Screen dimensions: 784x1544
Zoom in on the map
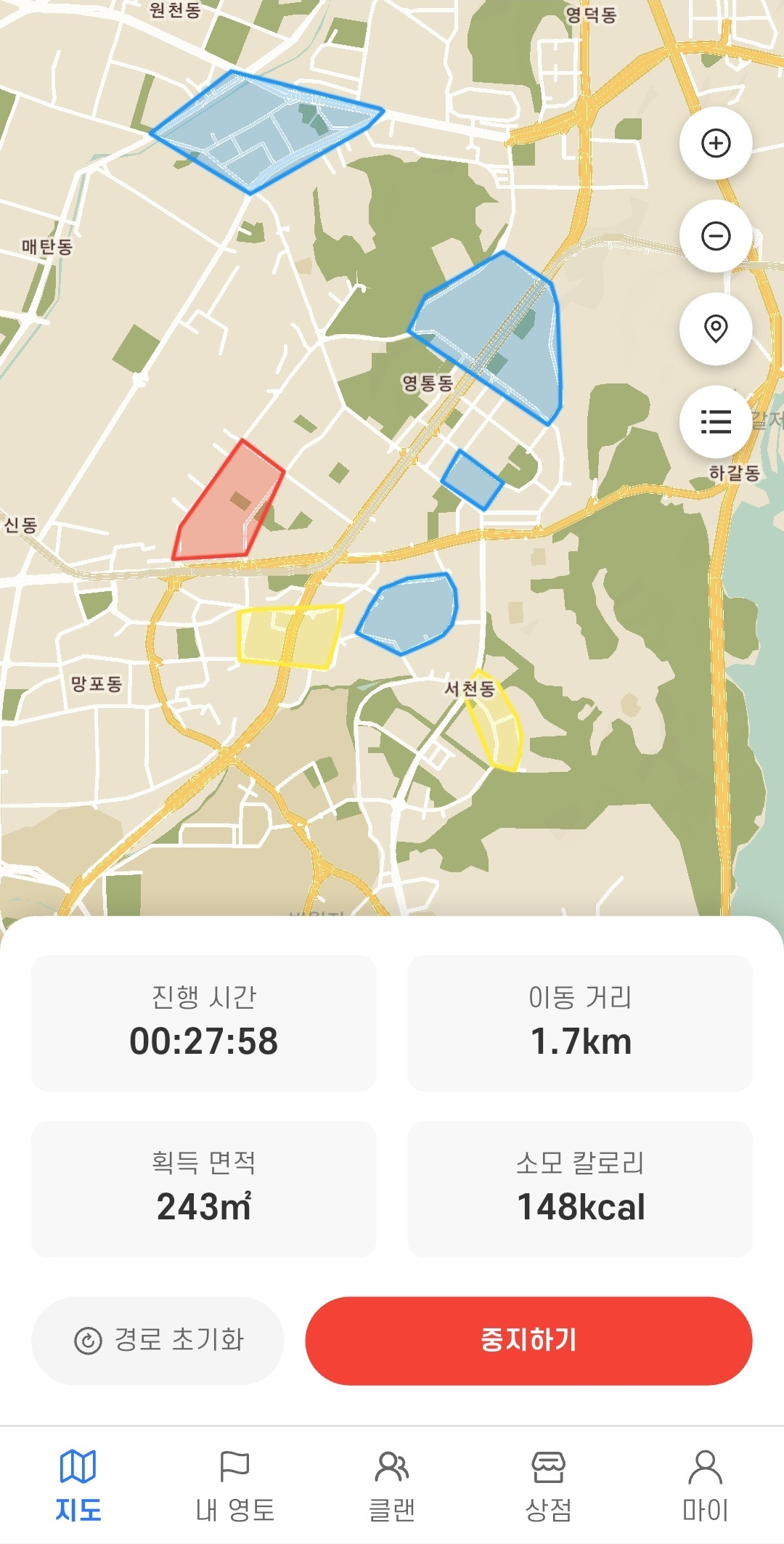[x=716, y=143]
